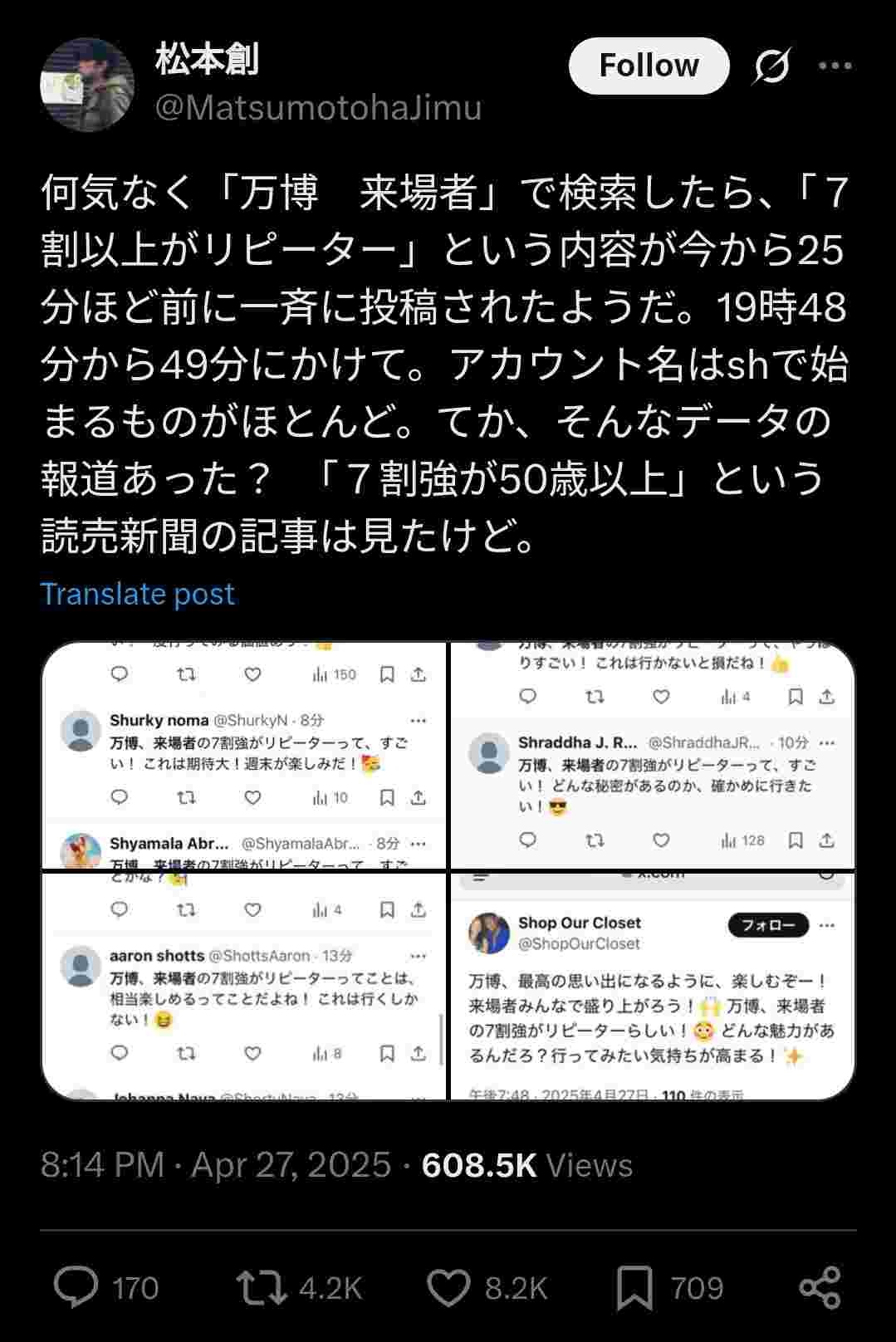Open the bottom-right attached image
The width and height of the screenshot is (896, 1342).
pyautogui.click(x=653, y=987)
